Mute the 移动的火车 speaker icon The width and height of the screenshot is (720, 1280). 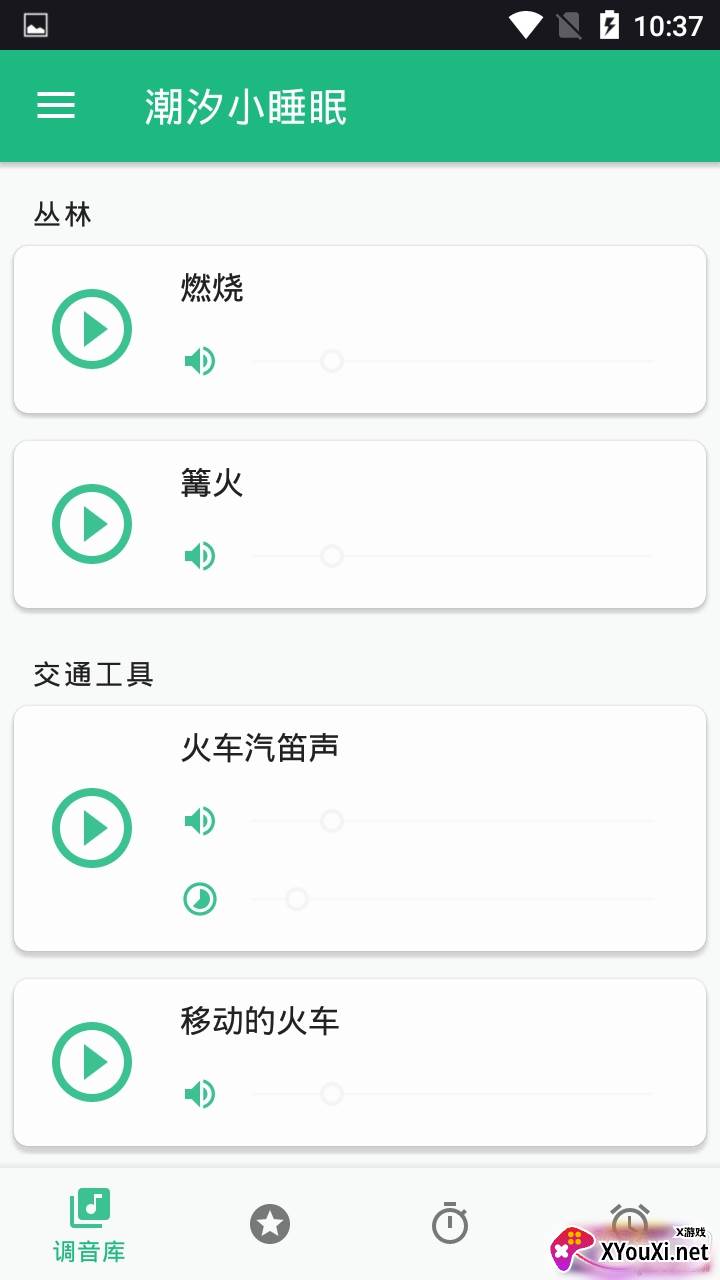point(200,1094)
